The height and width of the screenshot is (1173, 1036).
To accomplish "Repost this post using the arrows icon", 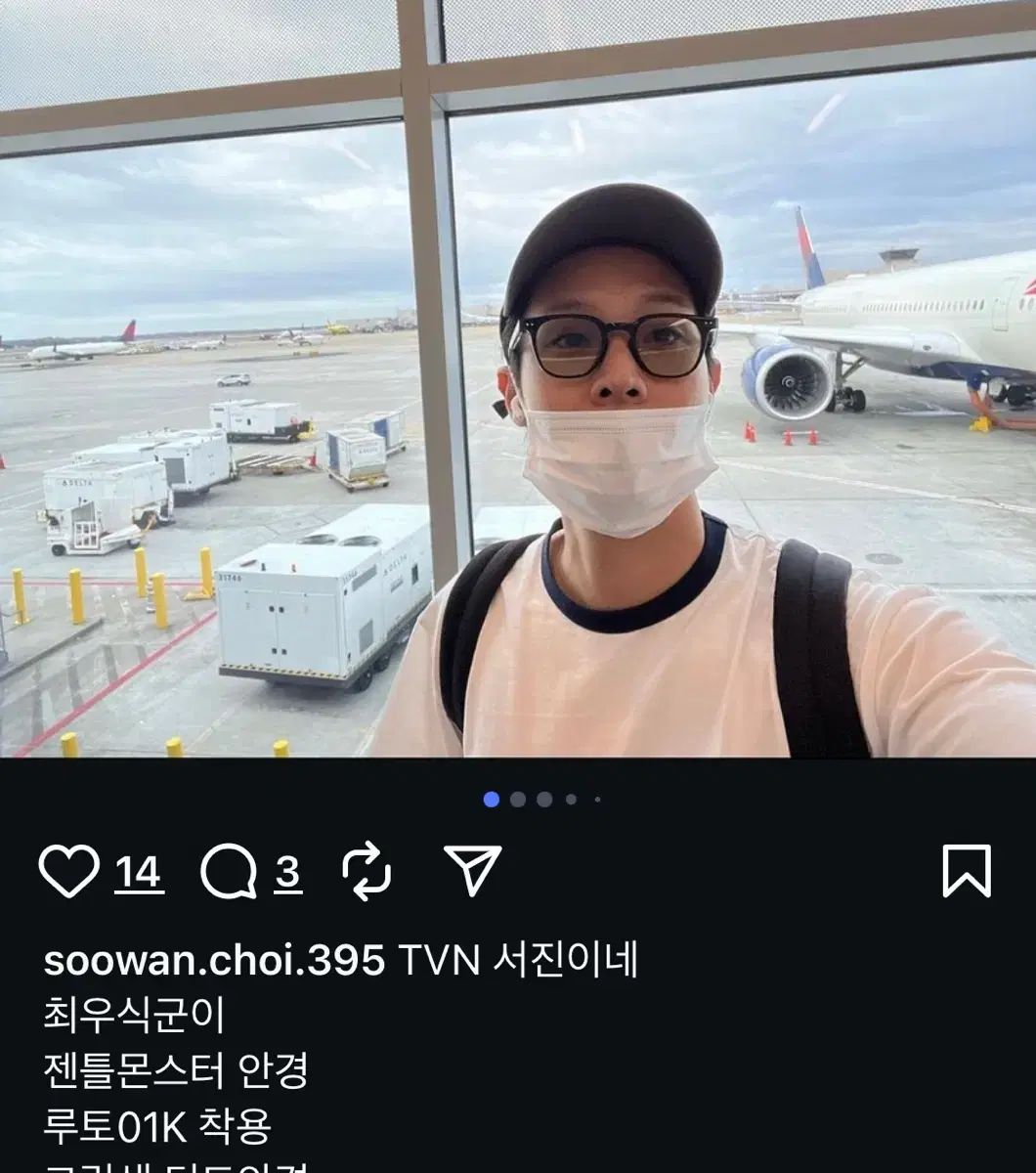I will point(367,872).
